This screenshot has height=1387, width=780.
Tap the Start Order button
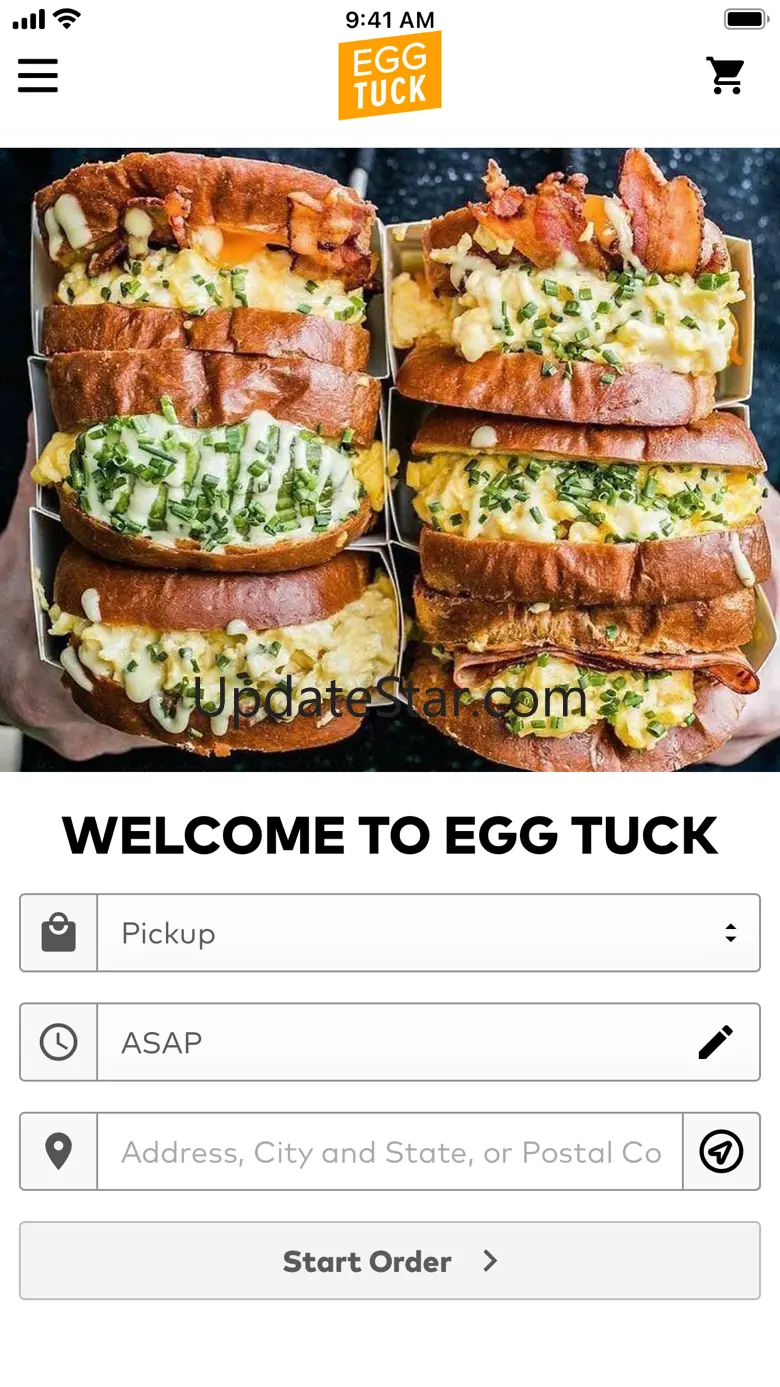click(x=390, y=1261)
